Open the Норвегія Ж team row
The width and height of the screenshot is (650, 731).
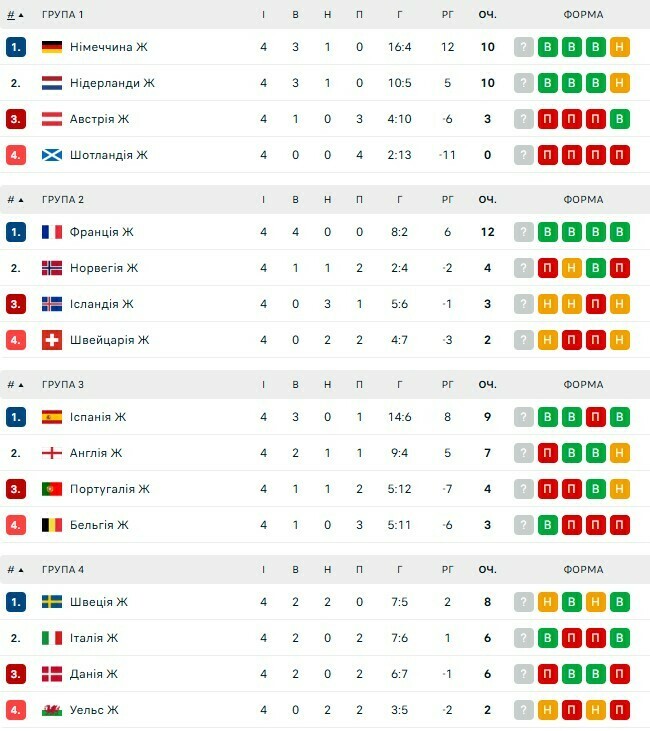click(x=104, y=268)
